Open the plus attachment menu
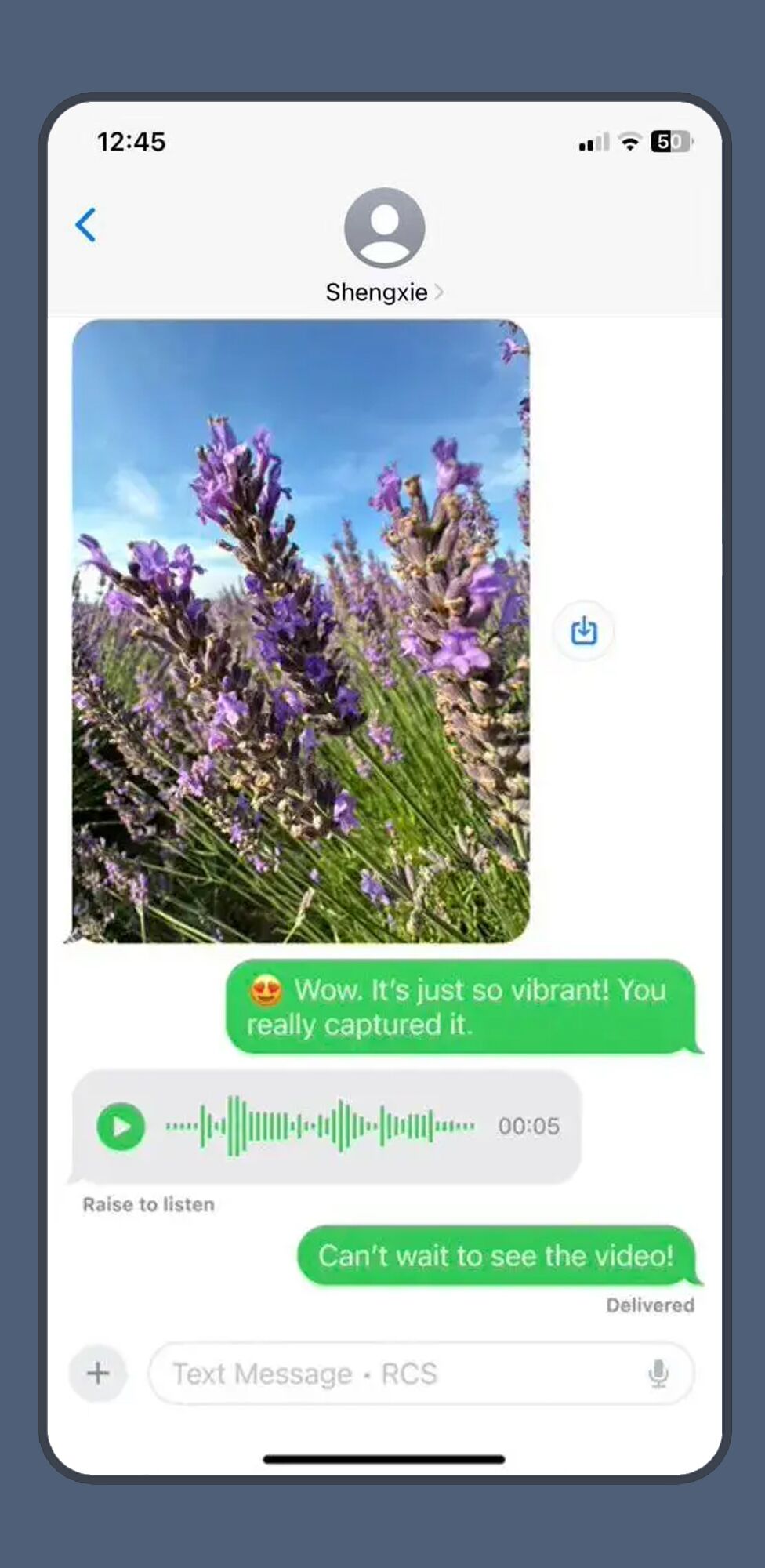765x1568 pixels. 97,1374
